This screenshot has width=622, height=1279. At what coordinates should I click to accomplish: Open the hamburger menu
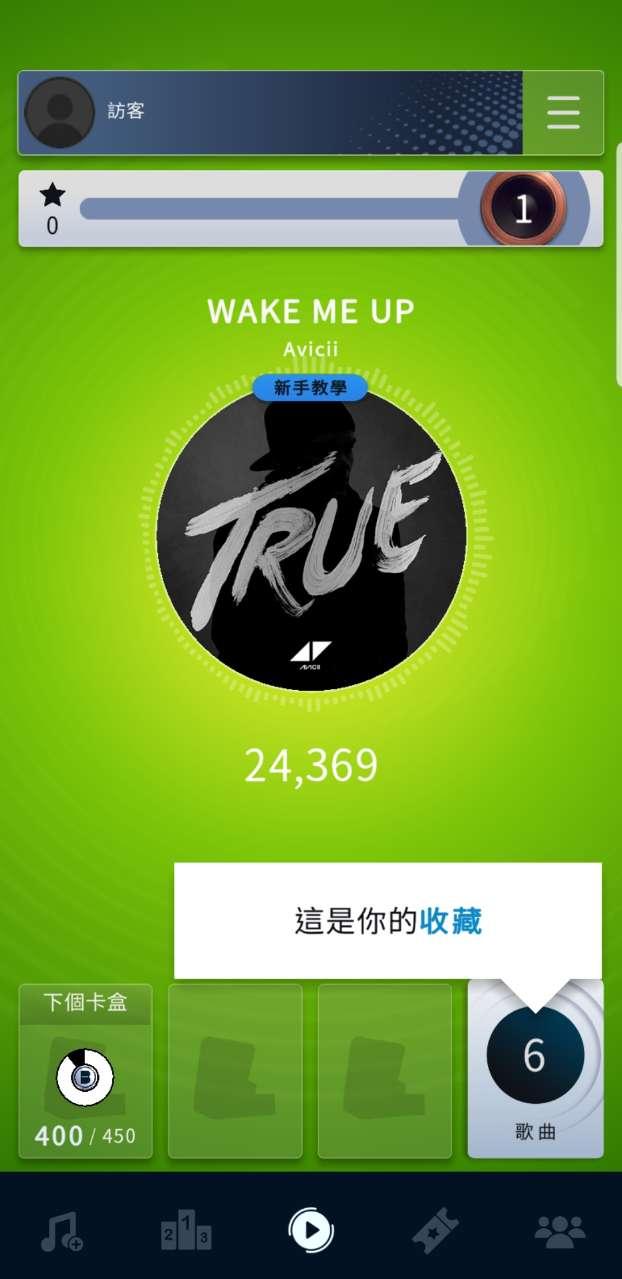click(563, 113)
